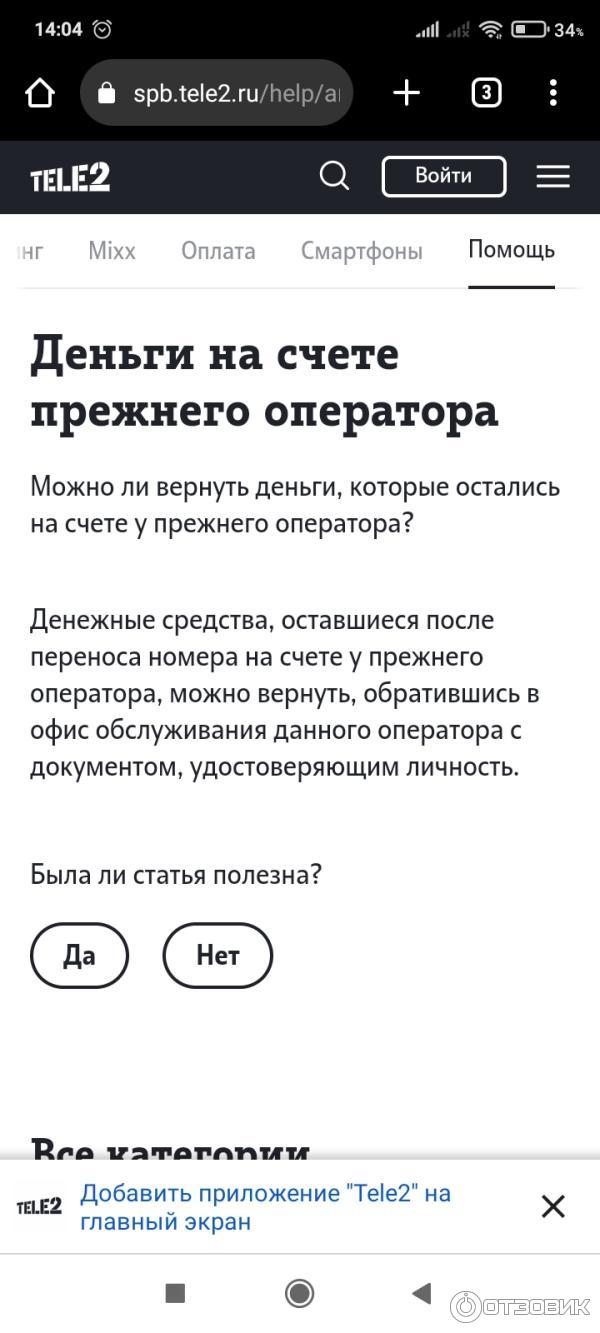The height and width of the screenshot is (1333, 600).
Task: Open the Tele2 site search
Action: (x=334, y=177)
